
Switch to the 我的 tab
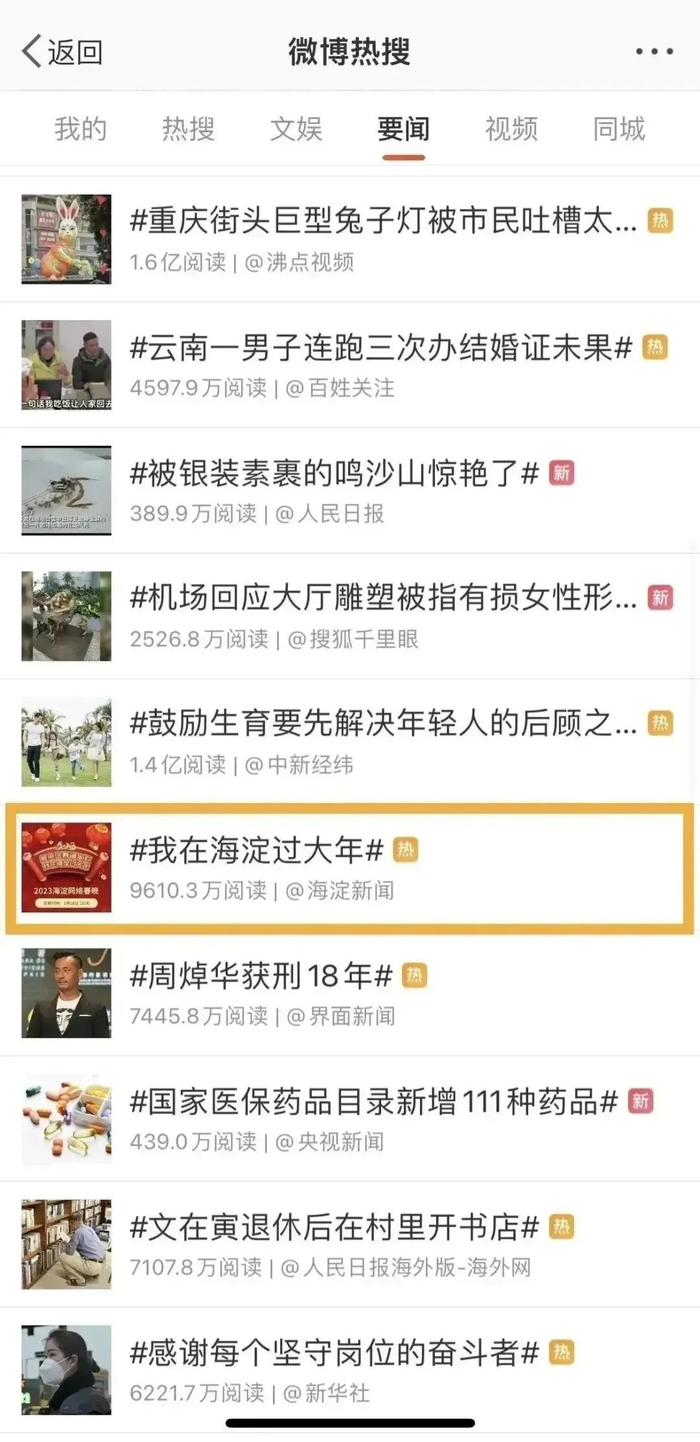(x=80, y=129)
